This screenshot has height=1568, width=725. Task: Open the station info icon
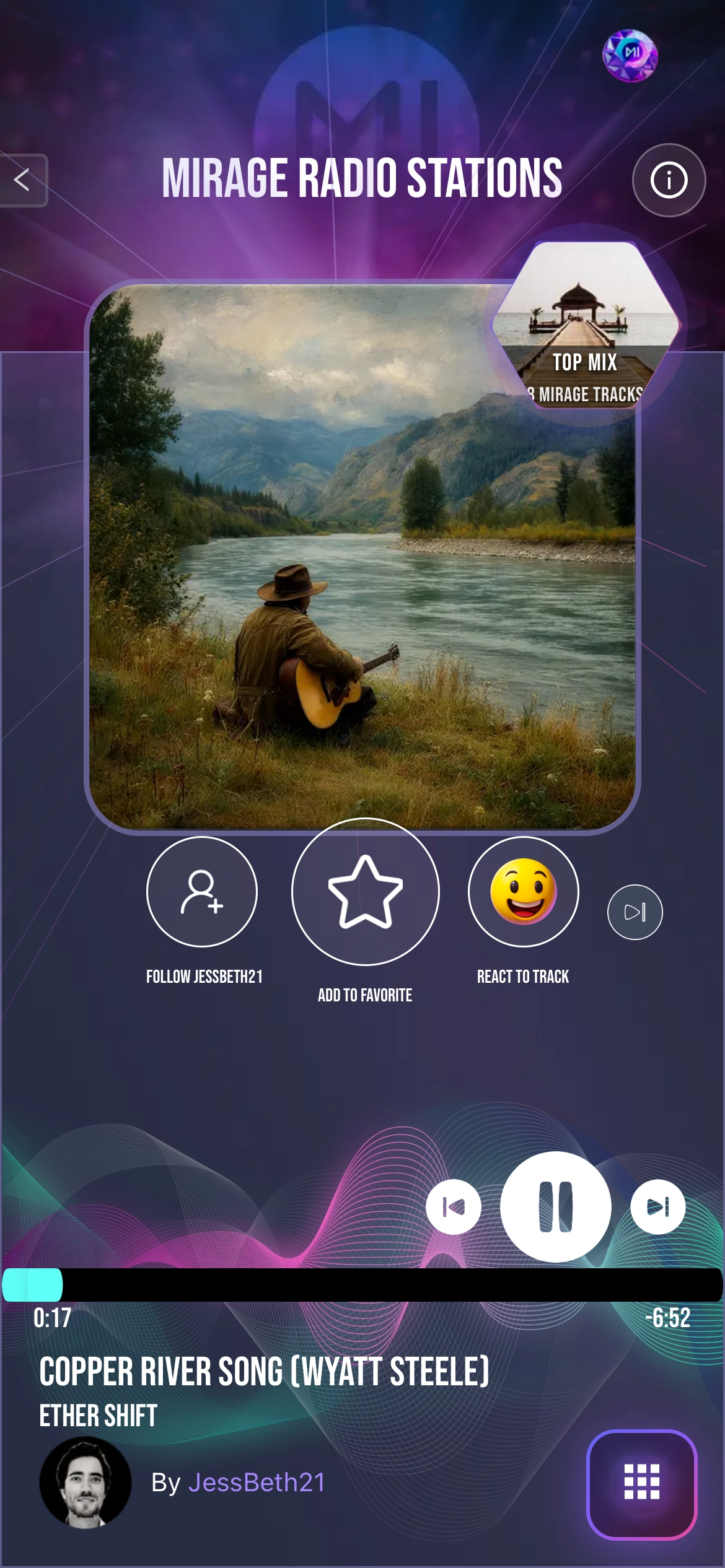[x=669, y=180]
